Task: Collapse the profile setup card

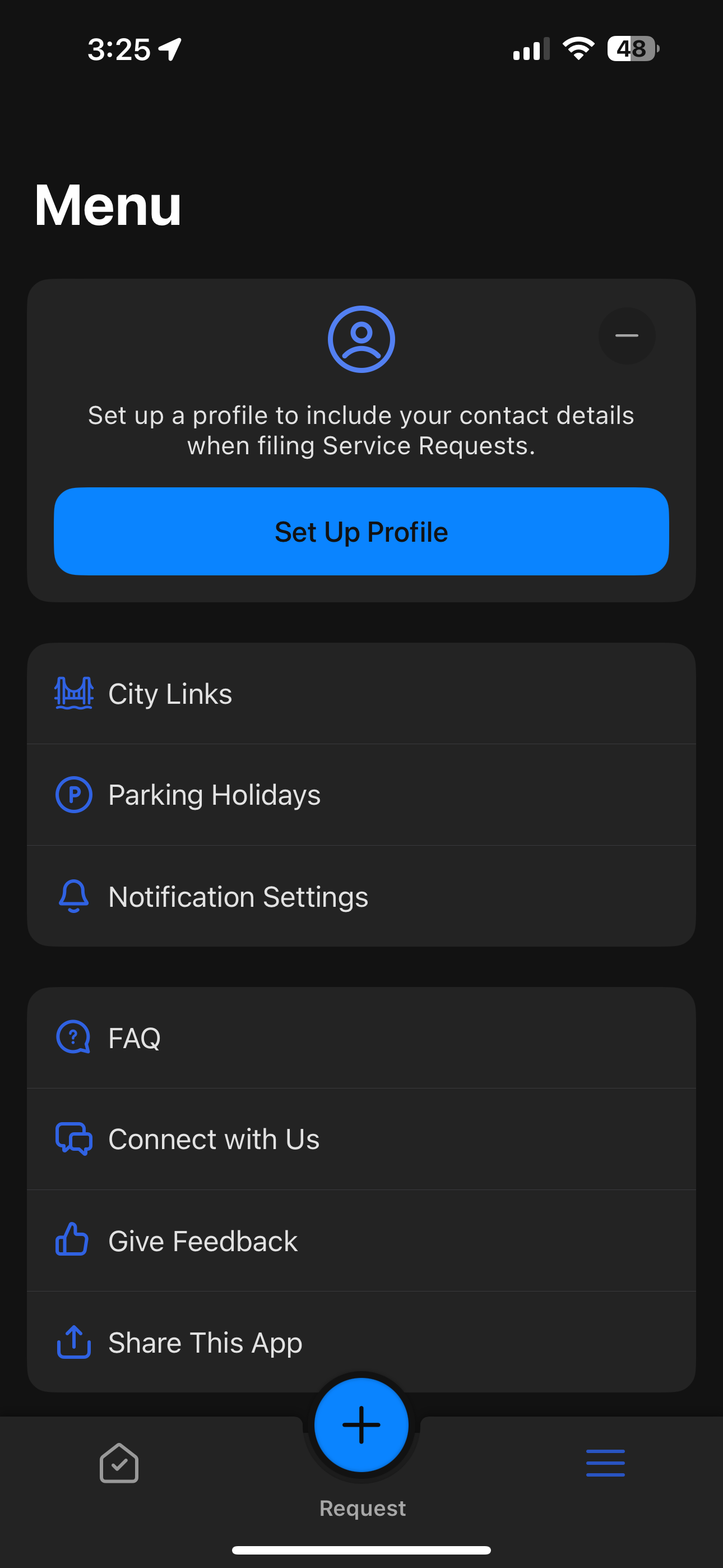Action: (626, 336)
